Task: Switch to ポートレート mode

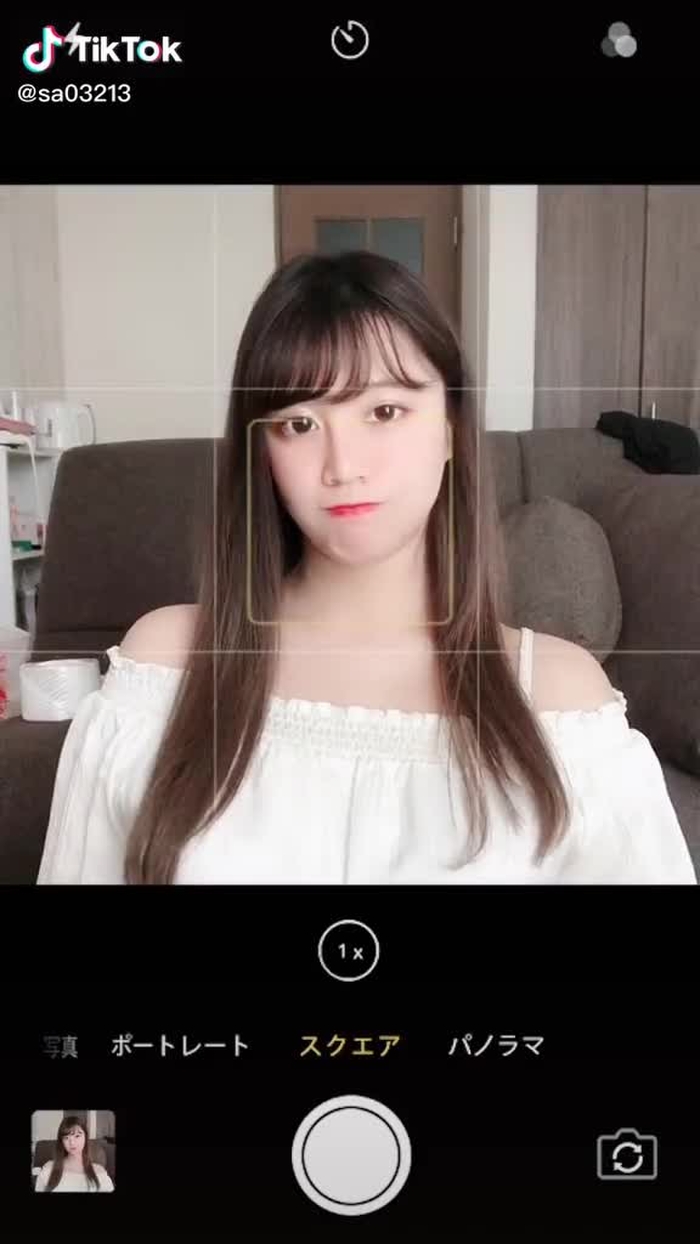Action: [180, 1046]
